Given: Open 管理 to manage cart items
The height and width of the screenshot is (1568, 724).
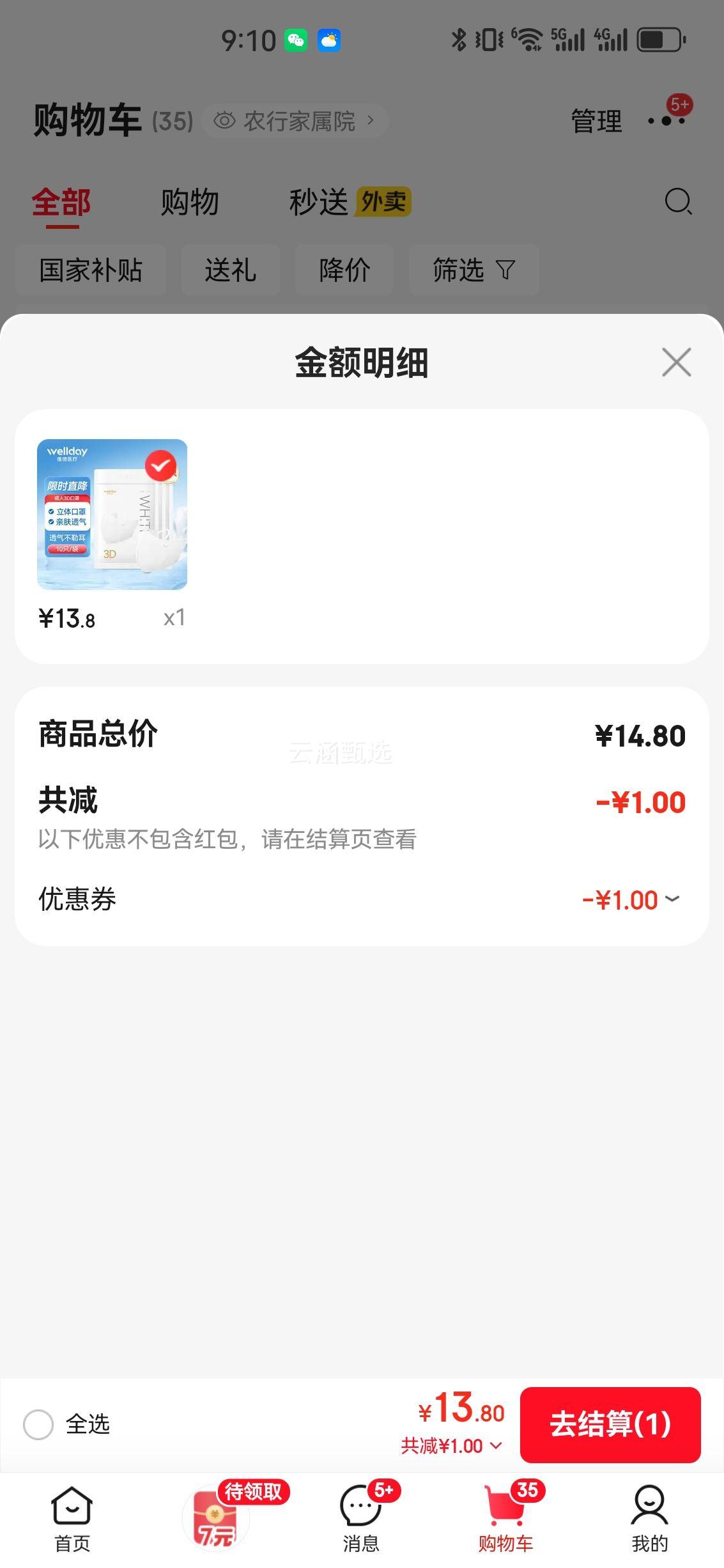Looking at the screenshot, I should pyautogui.click(x=596, y=121).
